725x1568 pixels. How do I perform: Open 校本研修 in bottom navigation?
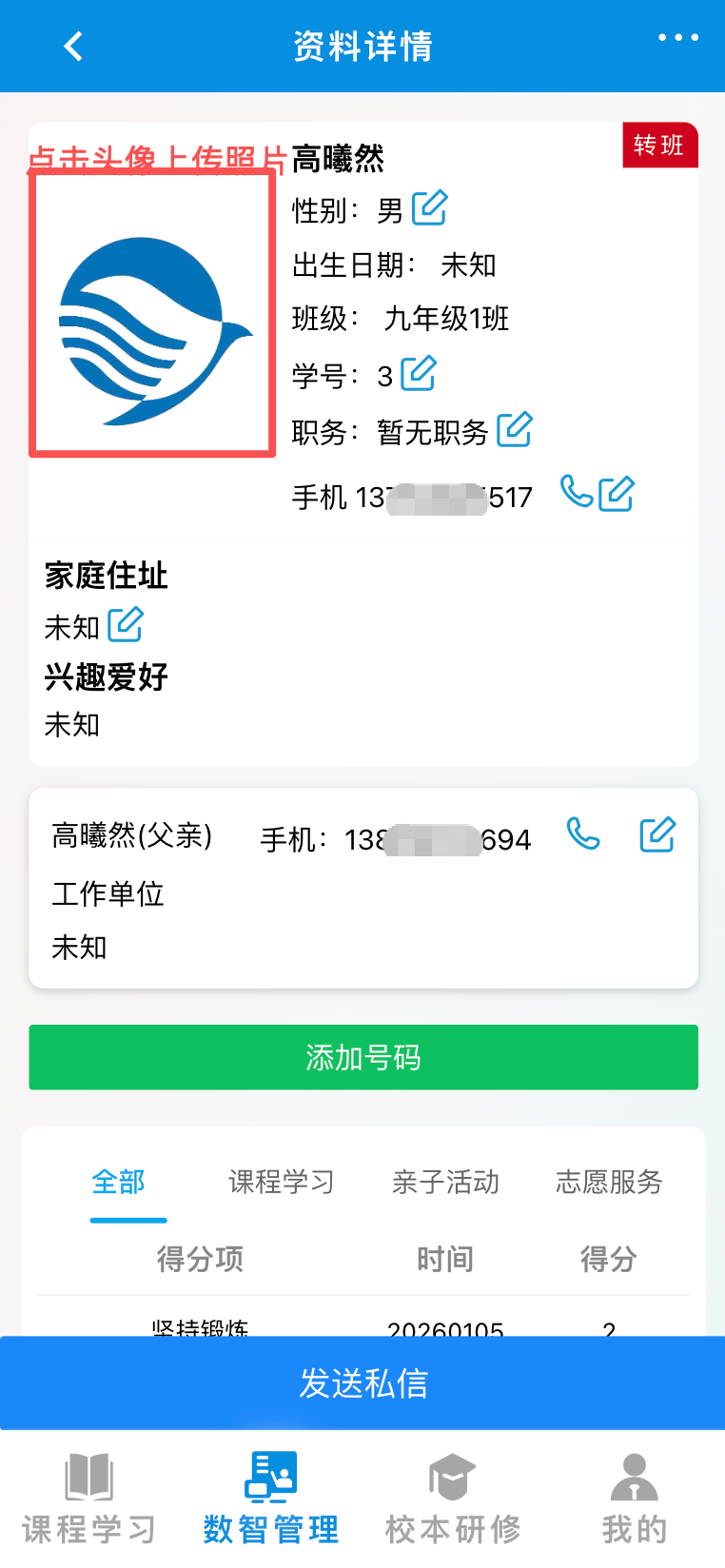click(453, 1499)
